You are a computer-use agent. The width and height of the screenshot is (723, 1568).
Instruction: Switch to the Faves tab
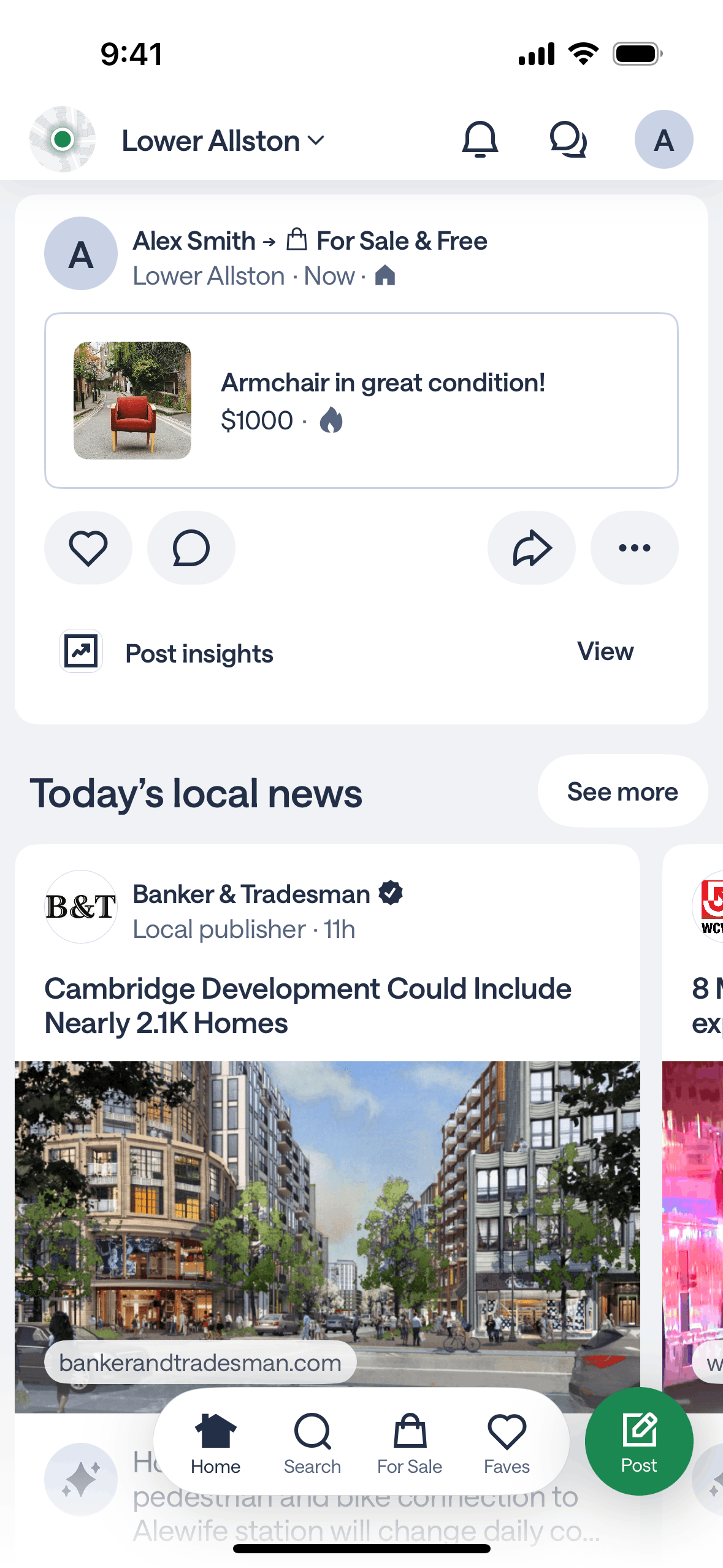(507, 1443)
